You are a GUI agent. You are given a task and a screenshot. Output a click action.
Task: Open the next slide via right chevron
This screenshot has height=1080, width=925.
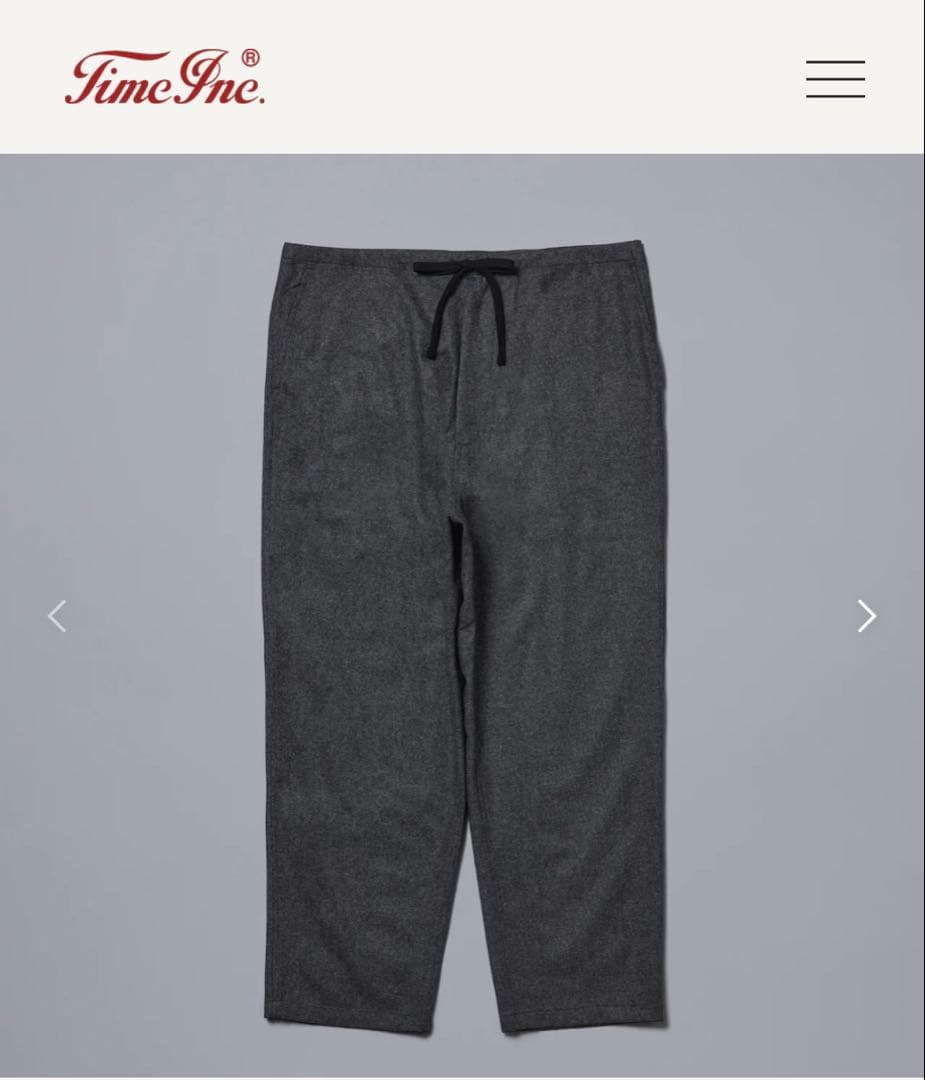[866, 617]
